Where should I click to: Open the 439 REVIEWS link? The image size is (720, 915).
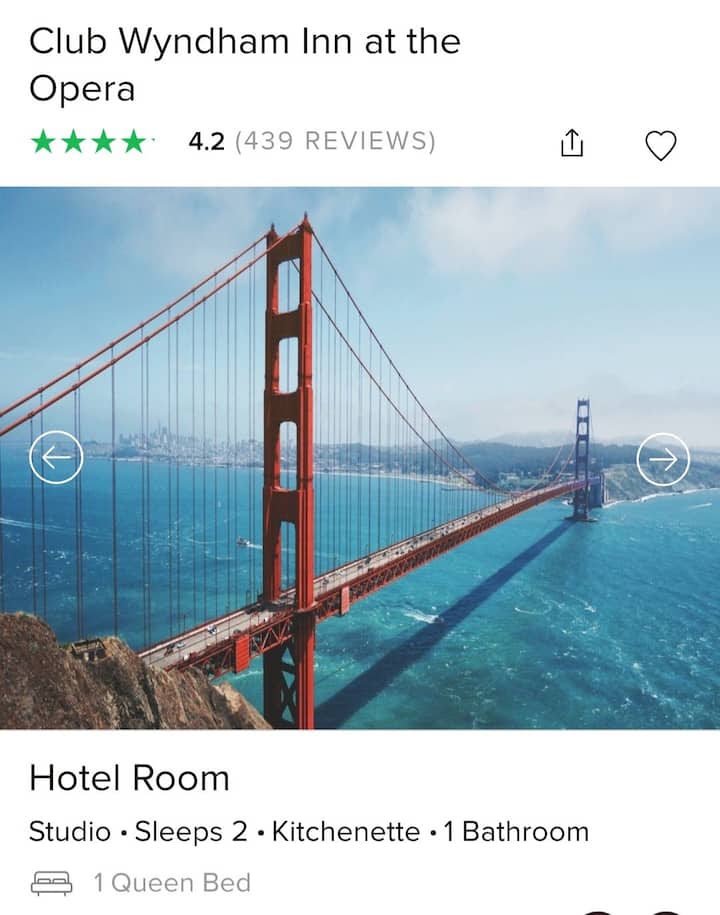tap(335, 141)
